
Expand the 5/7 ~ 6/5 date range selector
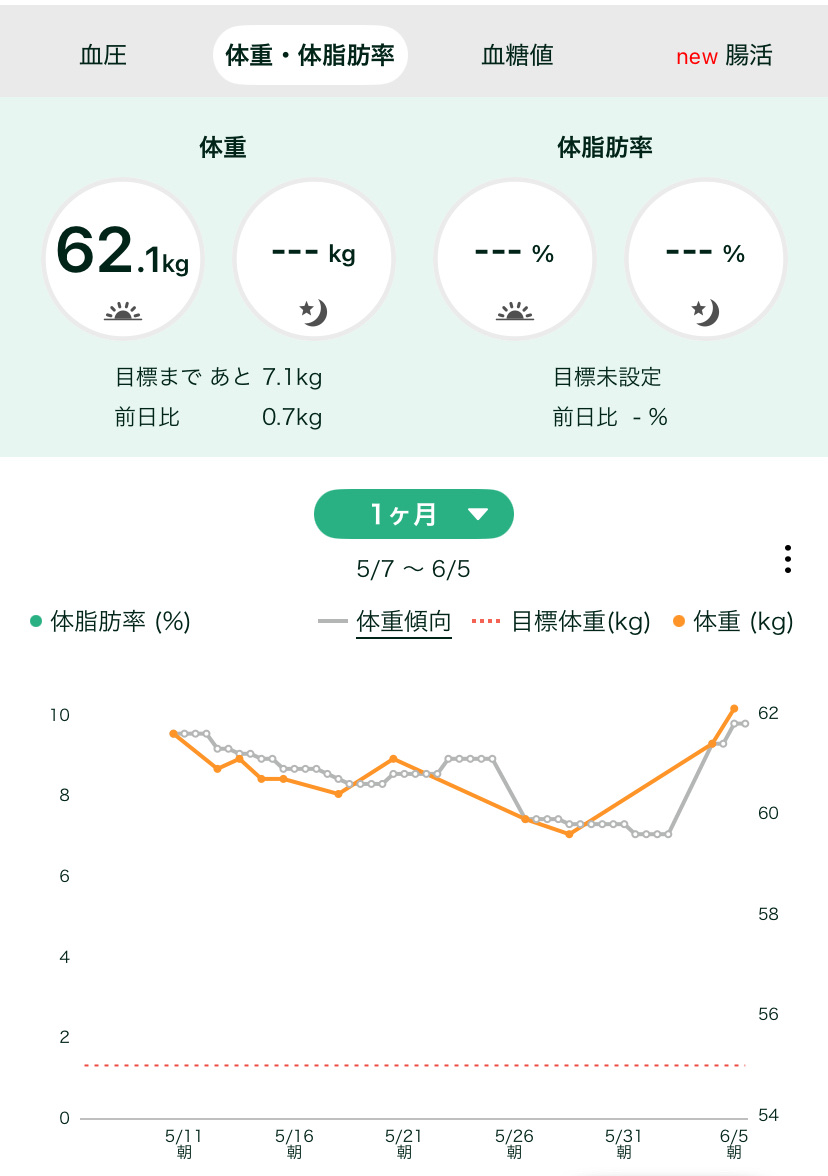414,568
